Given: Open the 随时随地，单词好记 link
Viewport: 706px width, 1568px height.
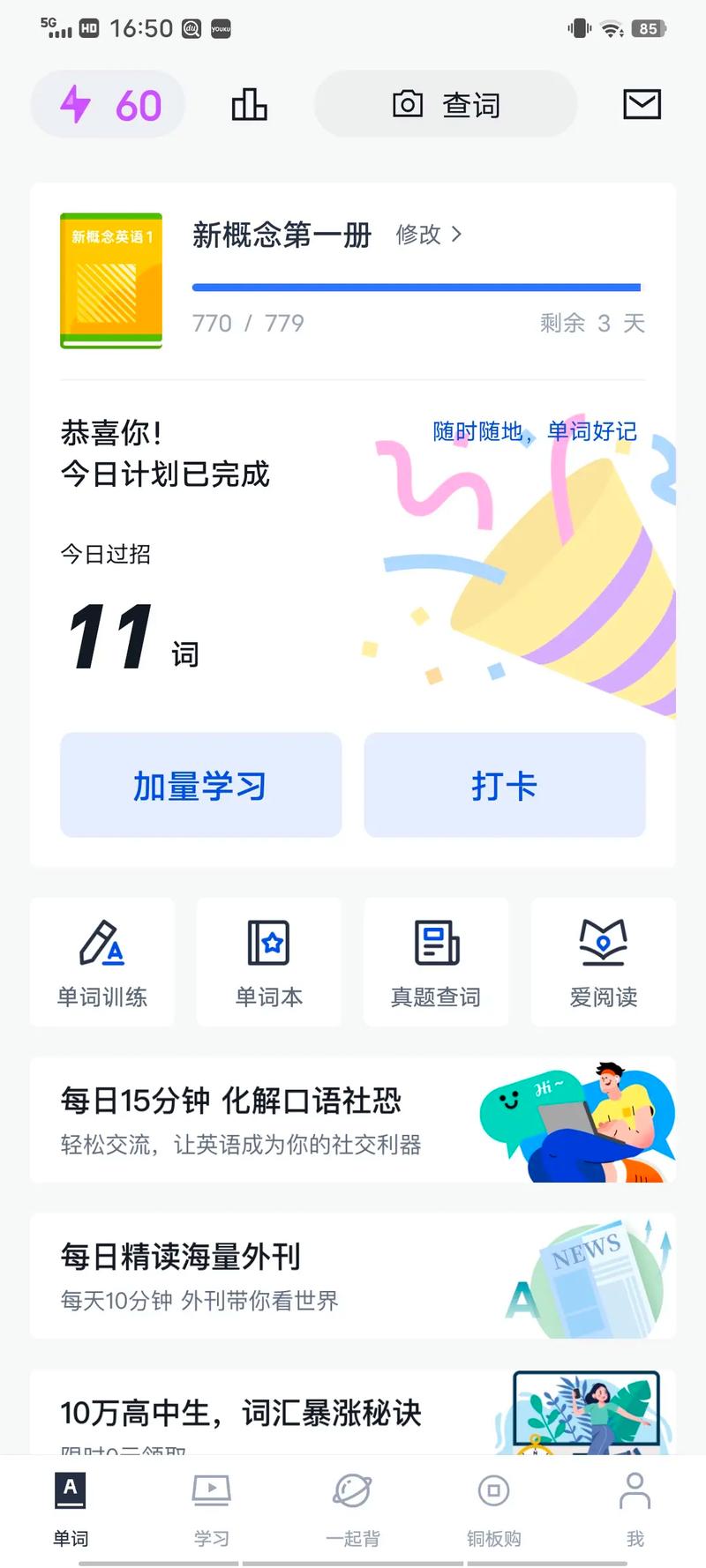Looking at the screenshot, I should click(537, 431).
